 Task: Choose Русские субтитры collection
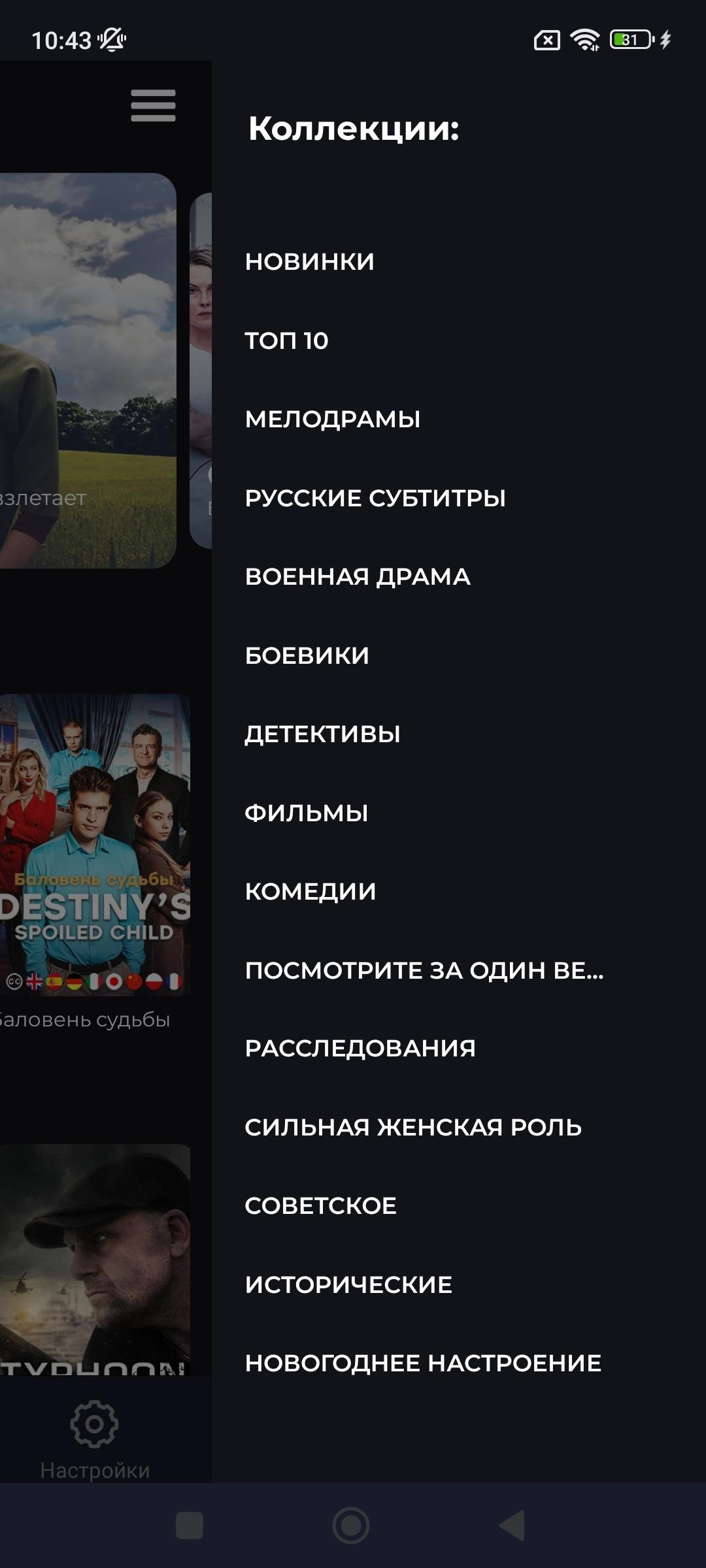tap(375, 498)
